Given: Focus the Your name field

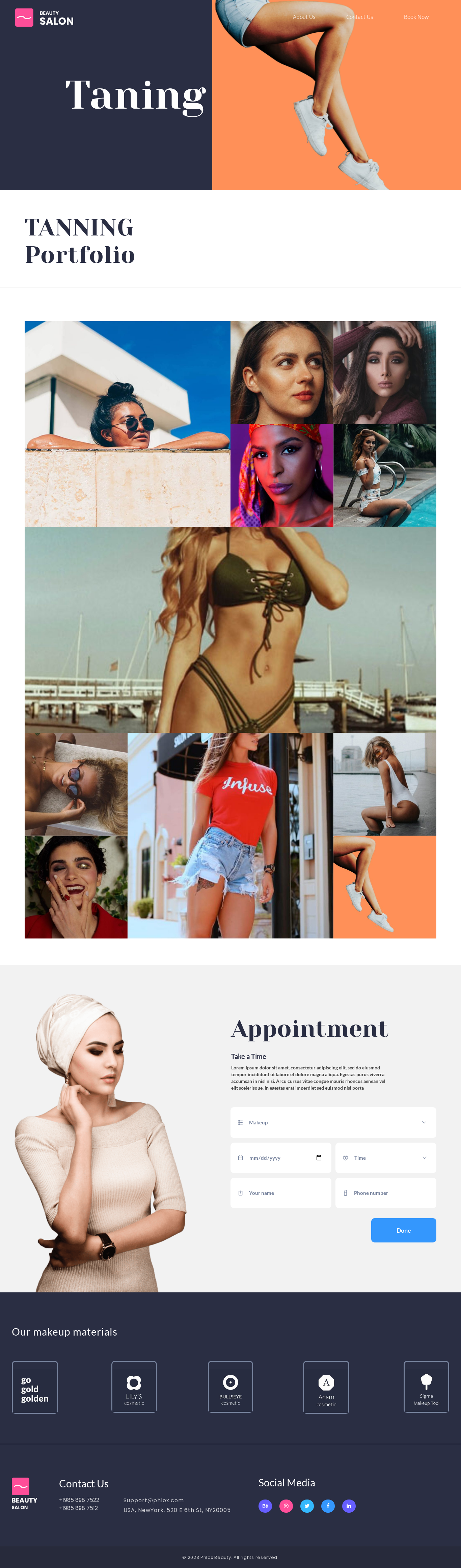Looking at the screenshot, I should tap(281, 1193).
